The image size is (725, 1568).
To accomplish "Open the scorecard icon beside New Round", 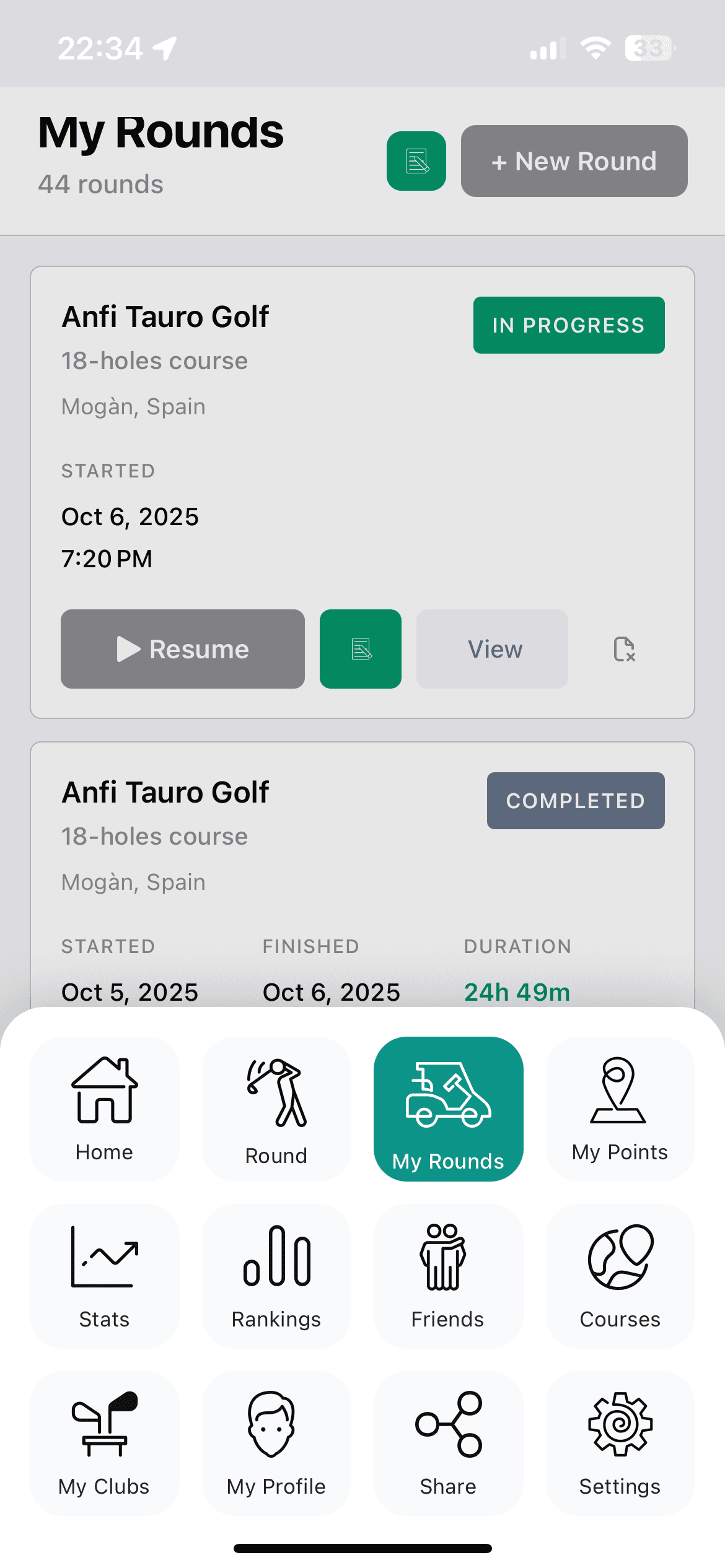I will (x=416, y=161).
